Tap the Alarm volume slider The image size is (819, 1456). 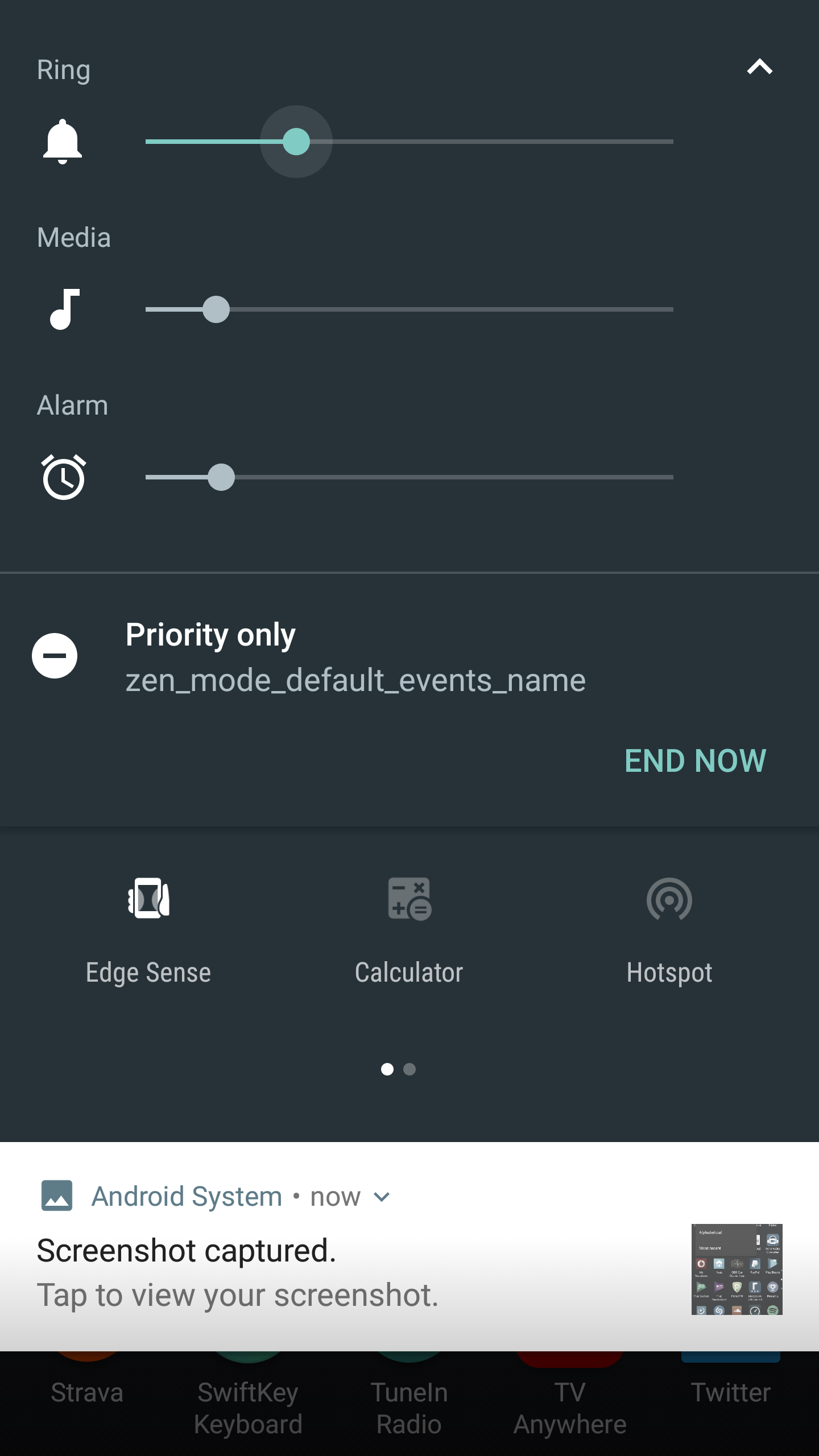click(409, 477)
